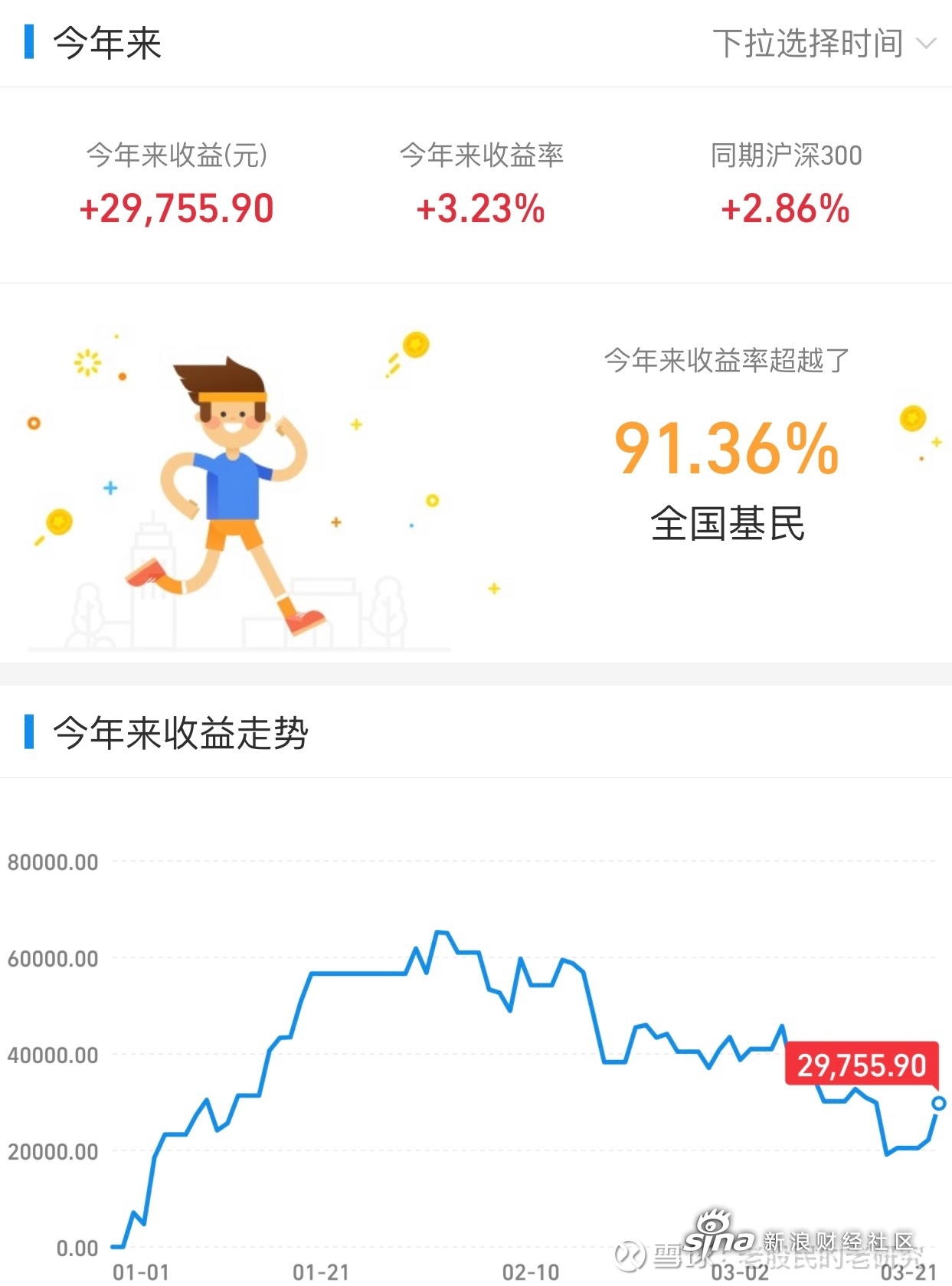Open the 下拉选择时间 time range dropdown
This screenshot has height=1286, width=952.
pos(823,44)
